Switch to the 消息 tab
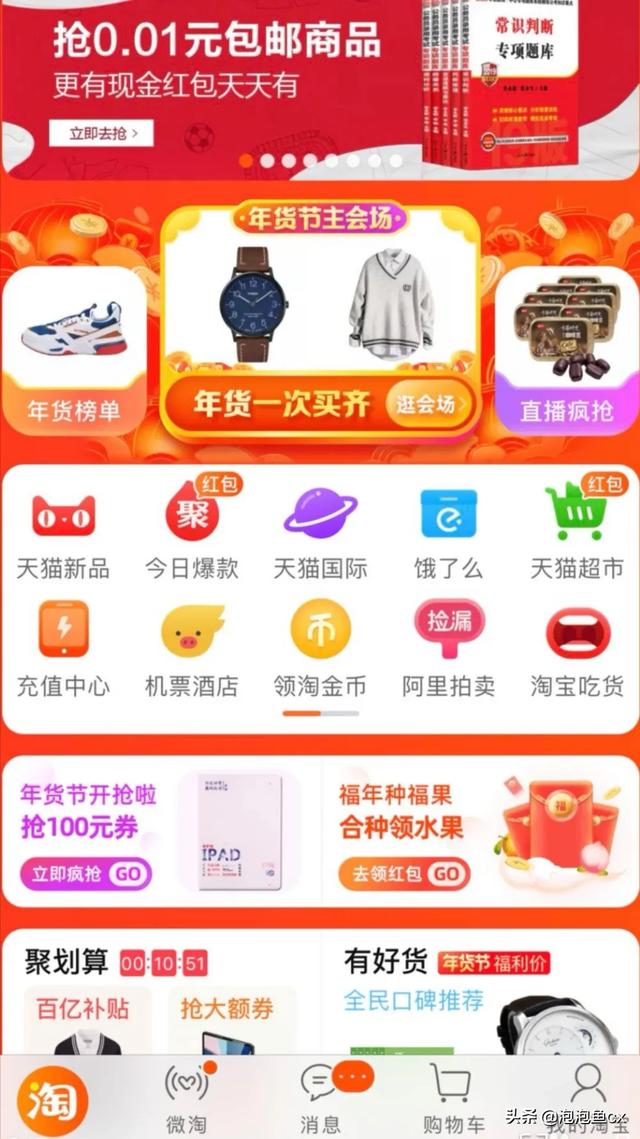 (x=320, y=1098)
